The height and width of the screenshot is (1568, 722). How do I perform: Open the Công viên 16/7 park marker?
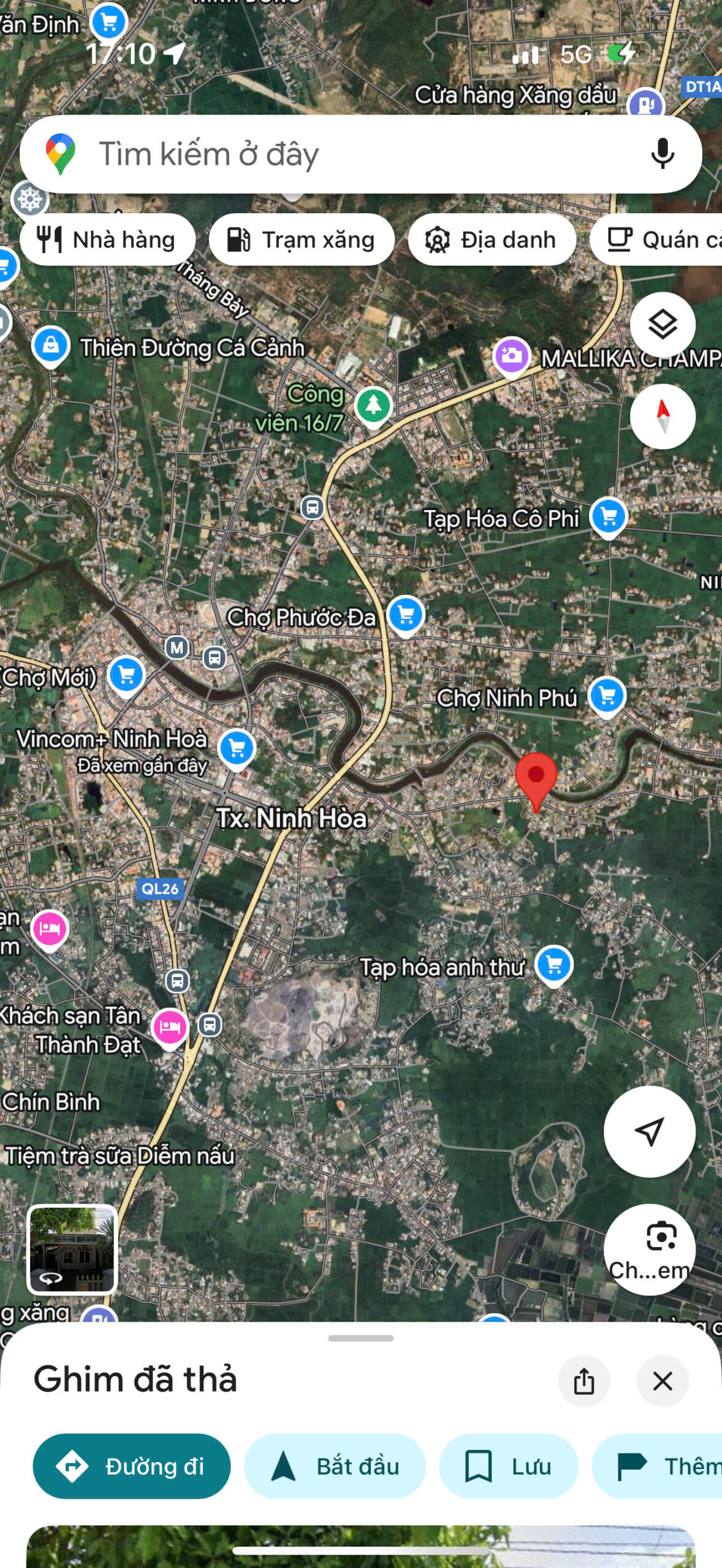pyautogui.click(x=373, y=405)
